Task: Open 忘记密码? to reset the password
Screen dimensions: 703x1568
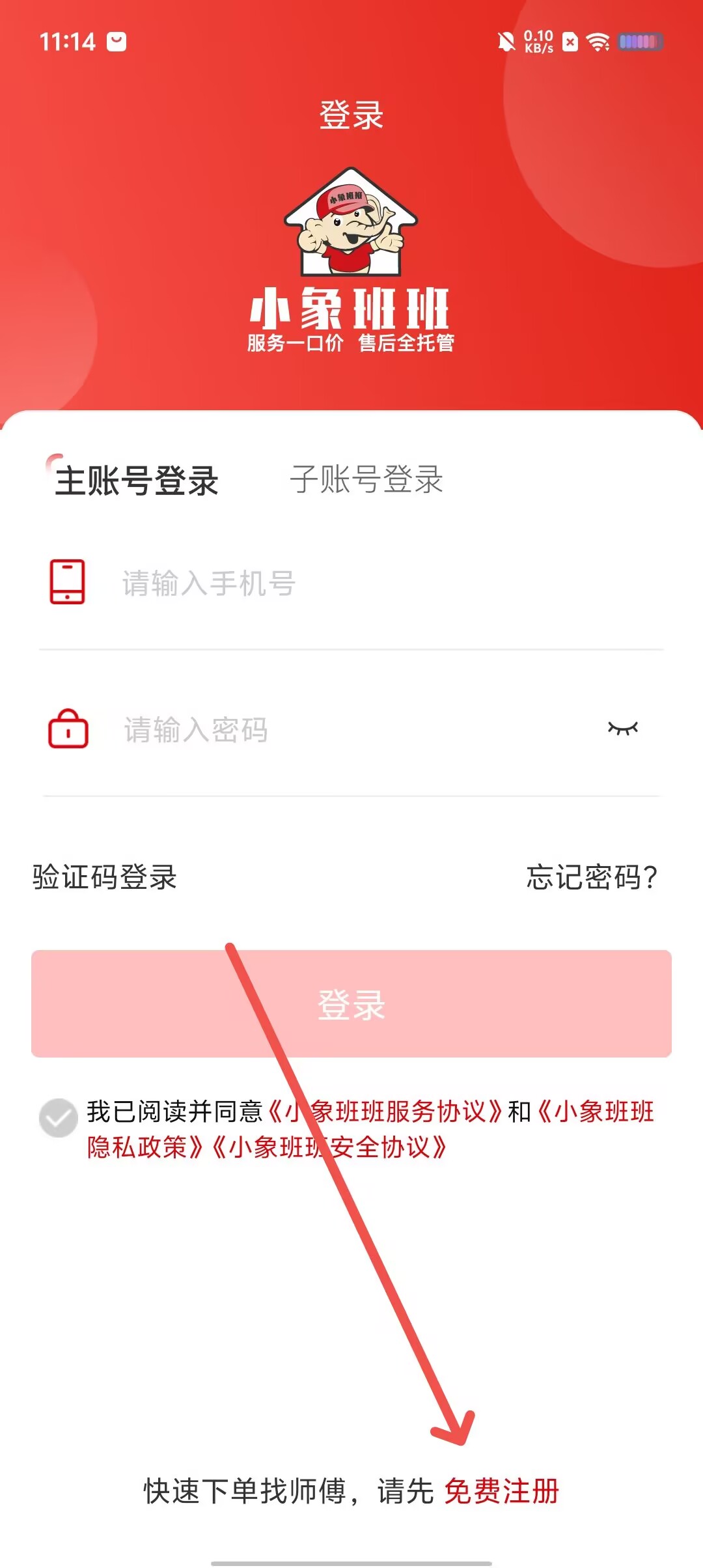Action: (591, 877)
